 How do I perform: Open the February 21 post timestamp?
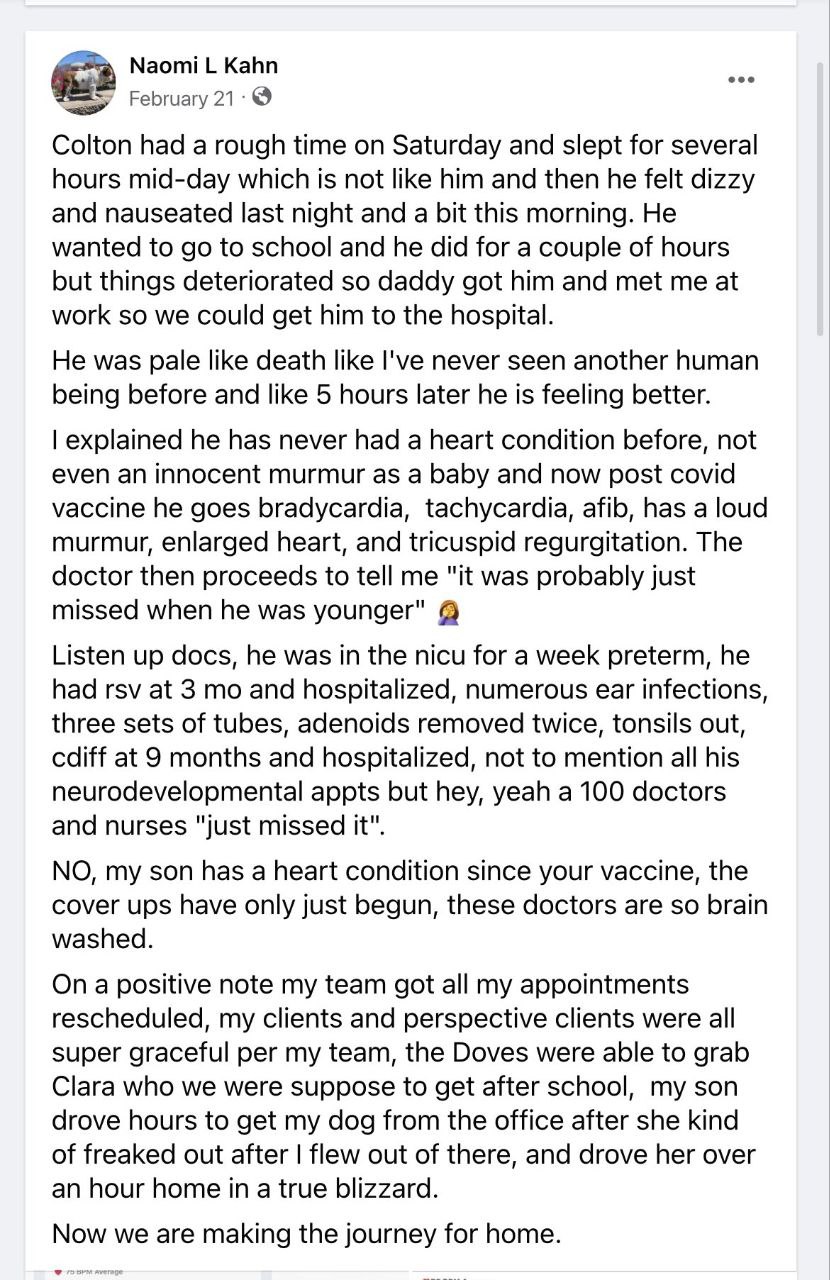tap(181, 98)
